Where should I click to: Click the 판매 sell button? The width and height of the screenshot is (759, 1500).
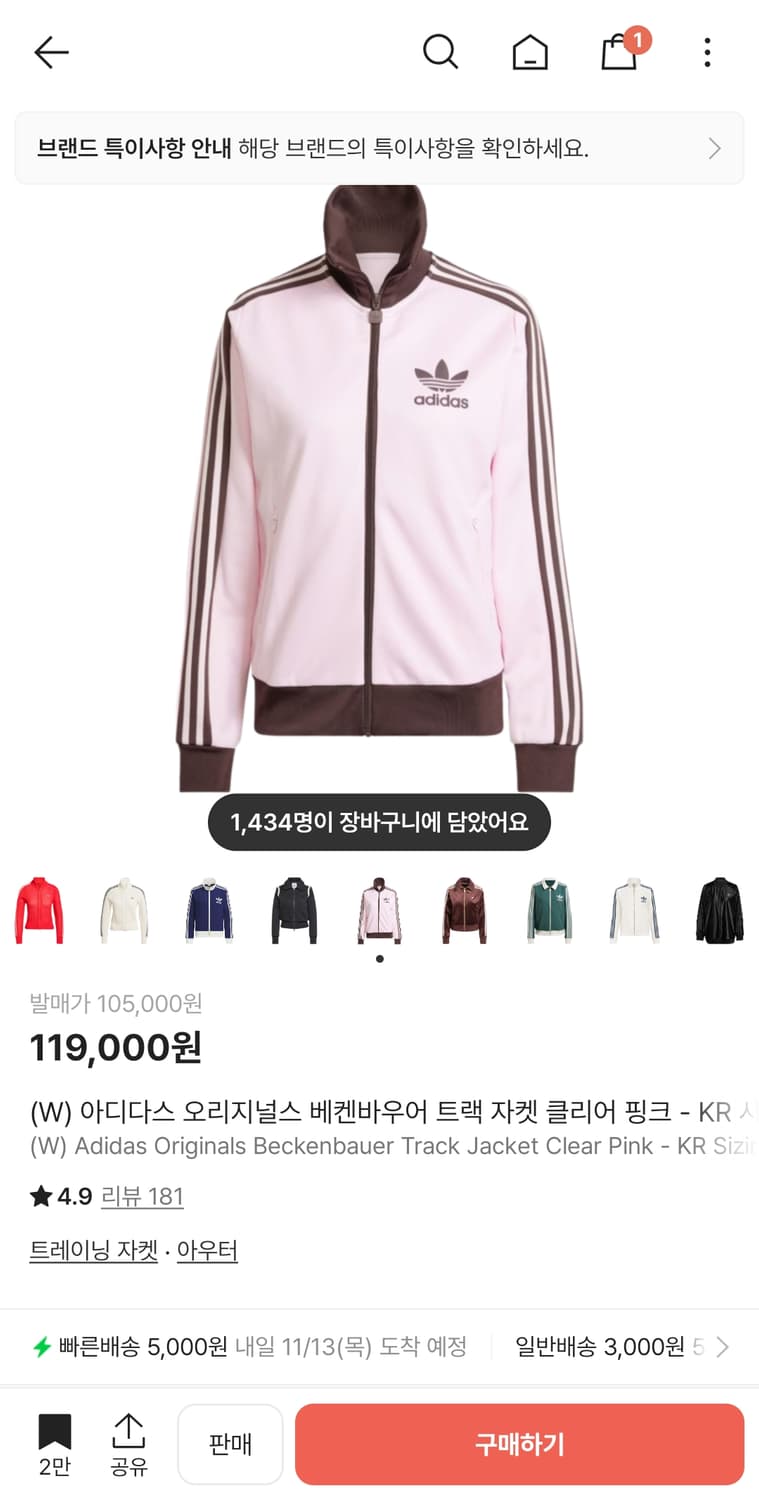coord(230,1444)
